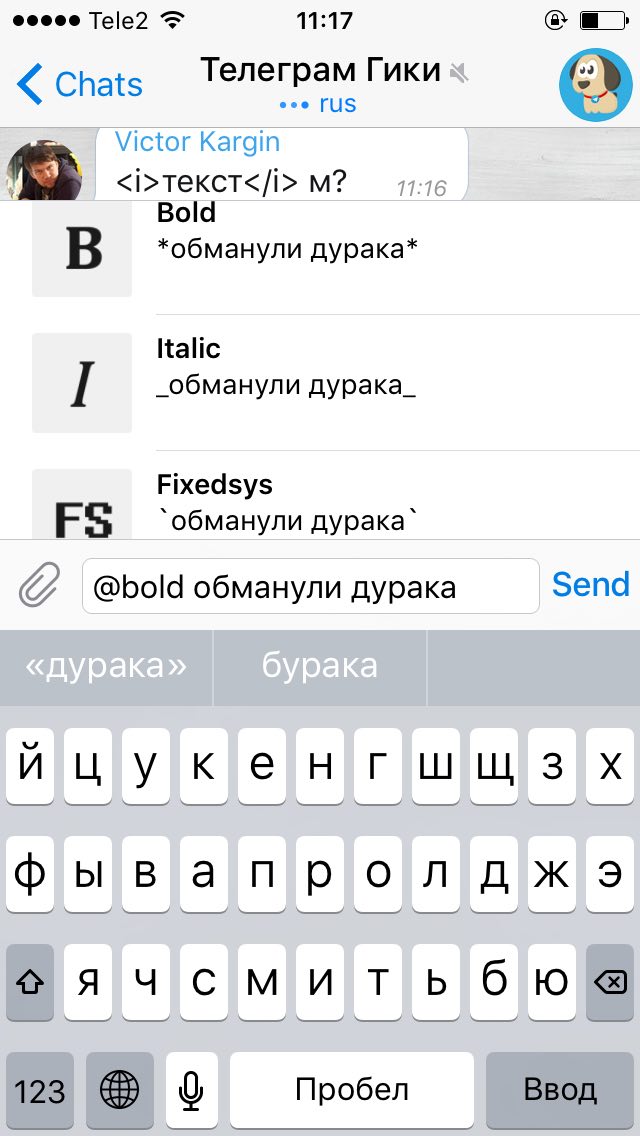Switch keyboard language with globe key
Screen dimensions: 640x1136
[120, 1089]
